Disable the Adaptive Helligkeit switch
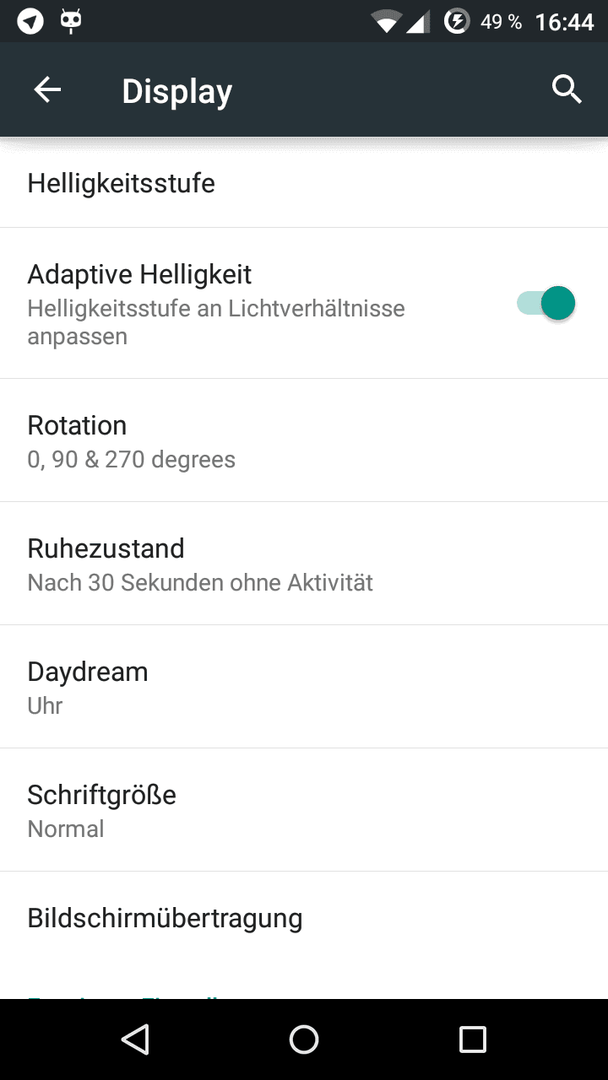 pyautogui.click(x=546, y=303)
